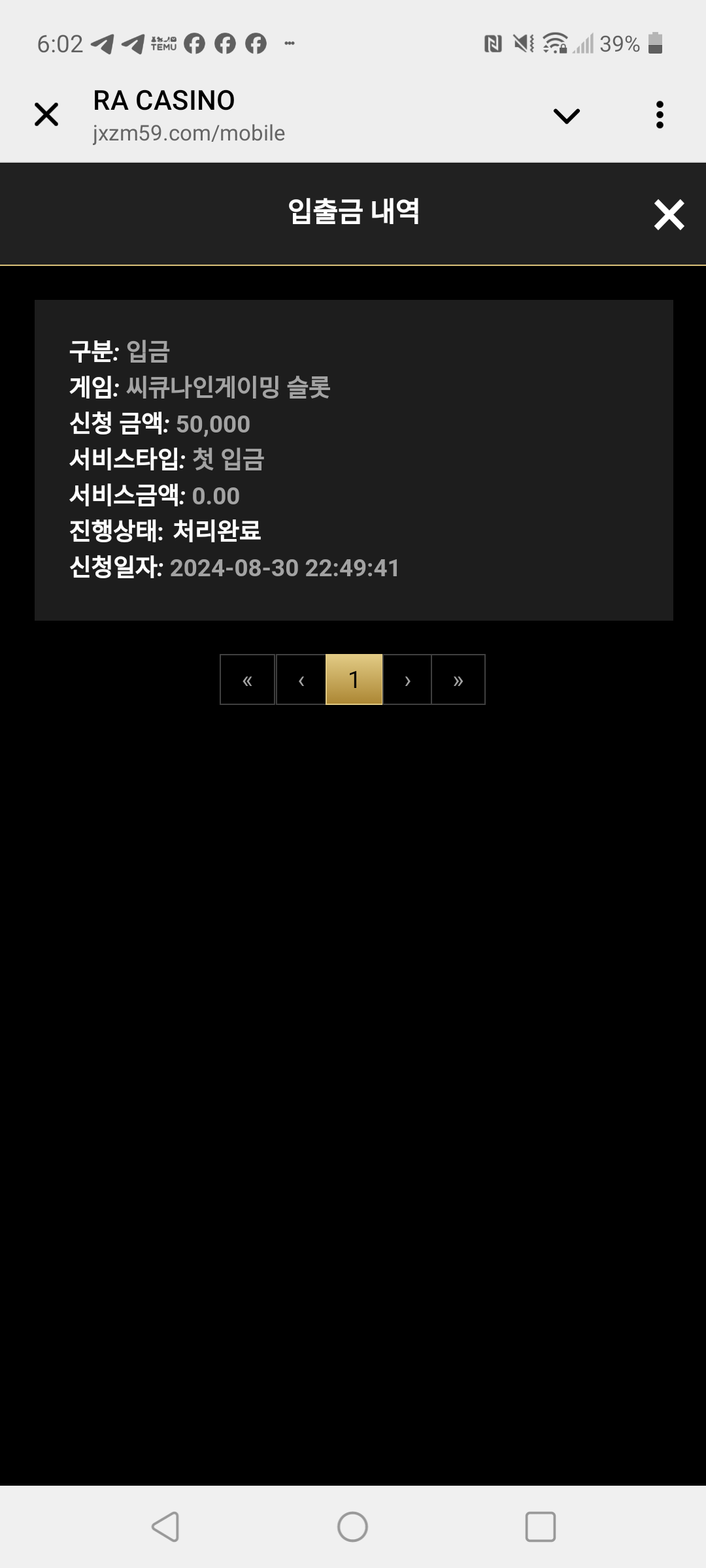This screenshot has width=706, height=1568.
Task: Tap the system back button
Action: click(165, 1527)
